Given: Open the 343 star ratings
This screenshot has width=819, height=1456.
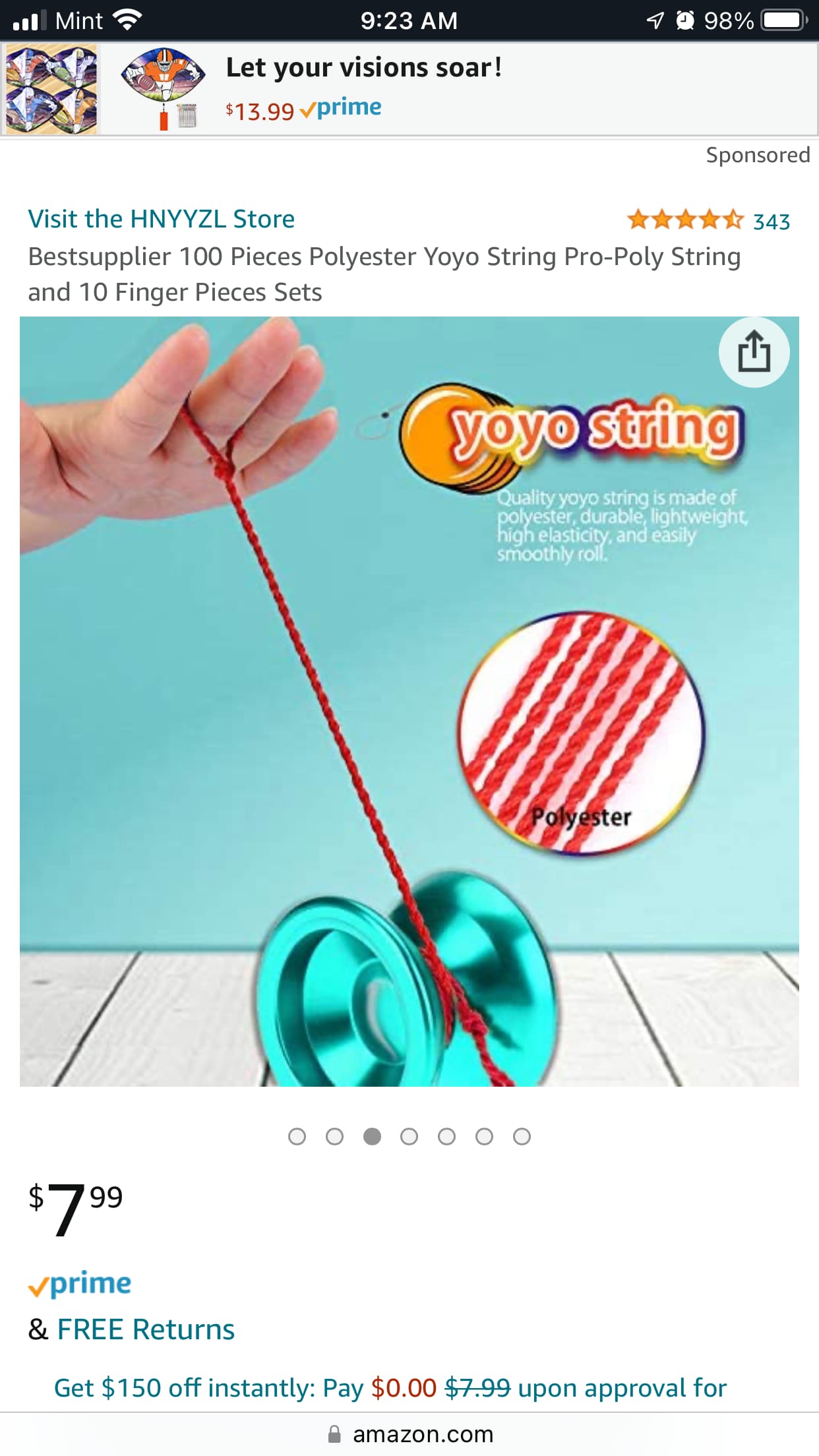Looking at the screenshot, I should pyautogui.click(x=708, y=220).
